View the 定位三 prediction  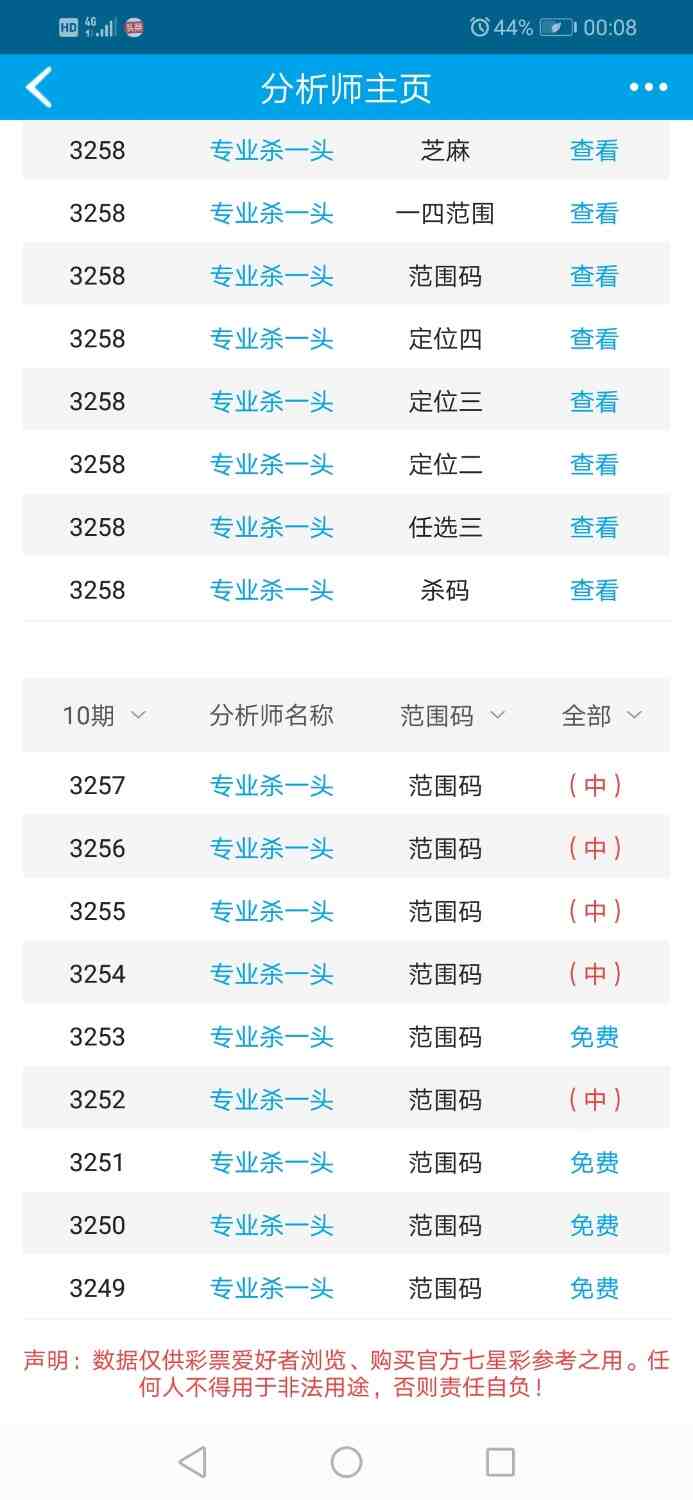594,402
